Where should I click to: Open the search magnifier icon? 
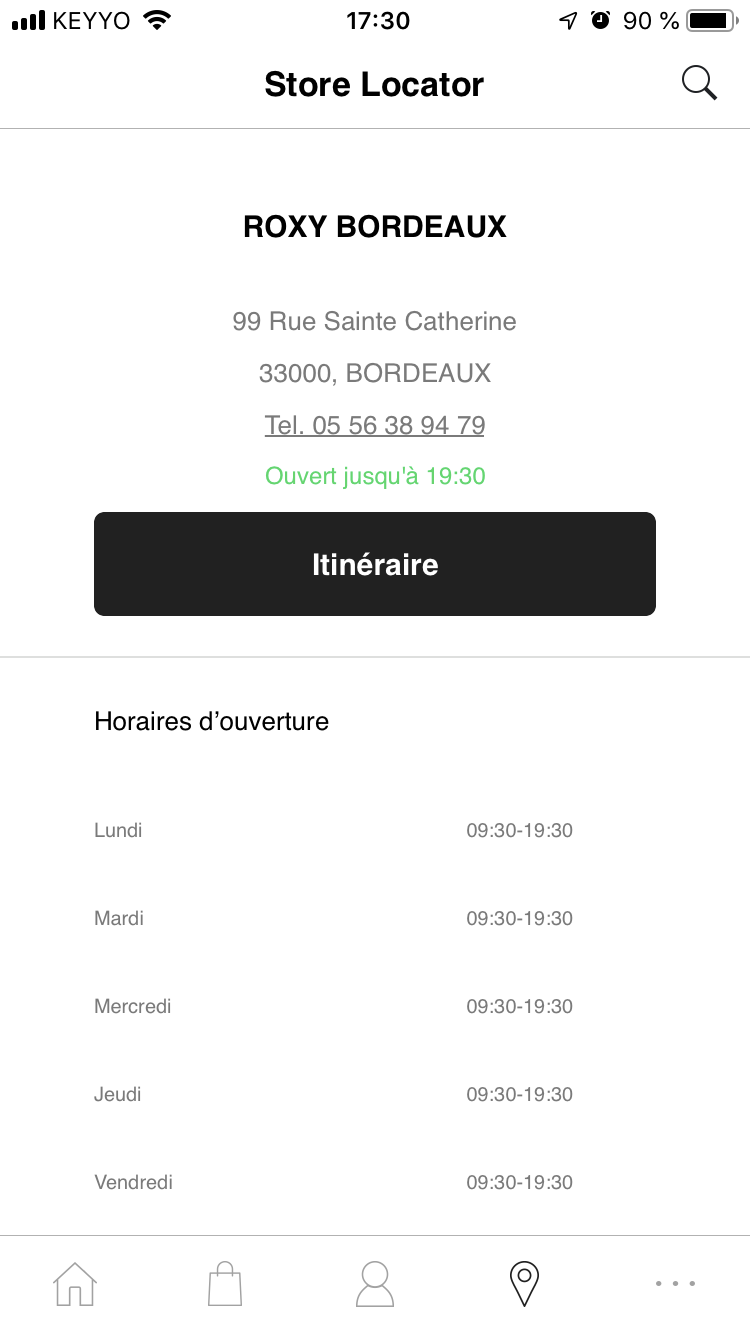[699, 84]
